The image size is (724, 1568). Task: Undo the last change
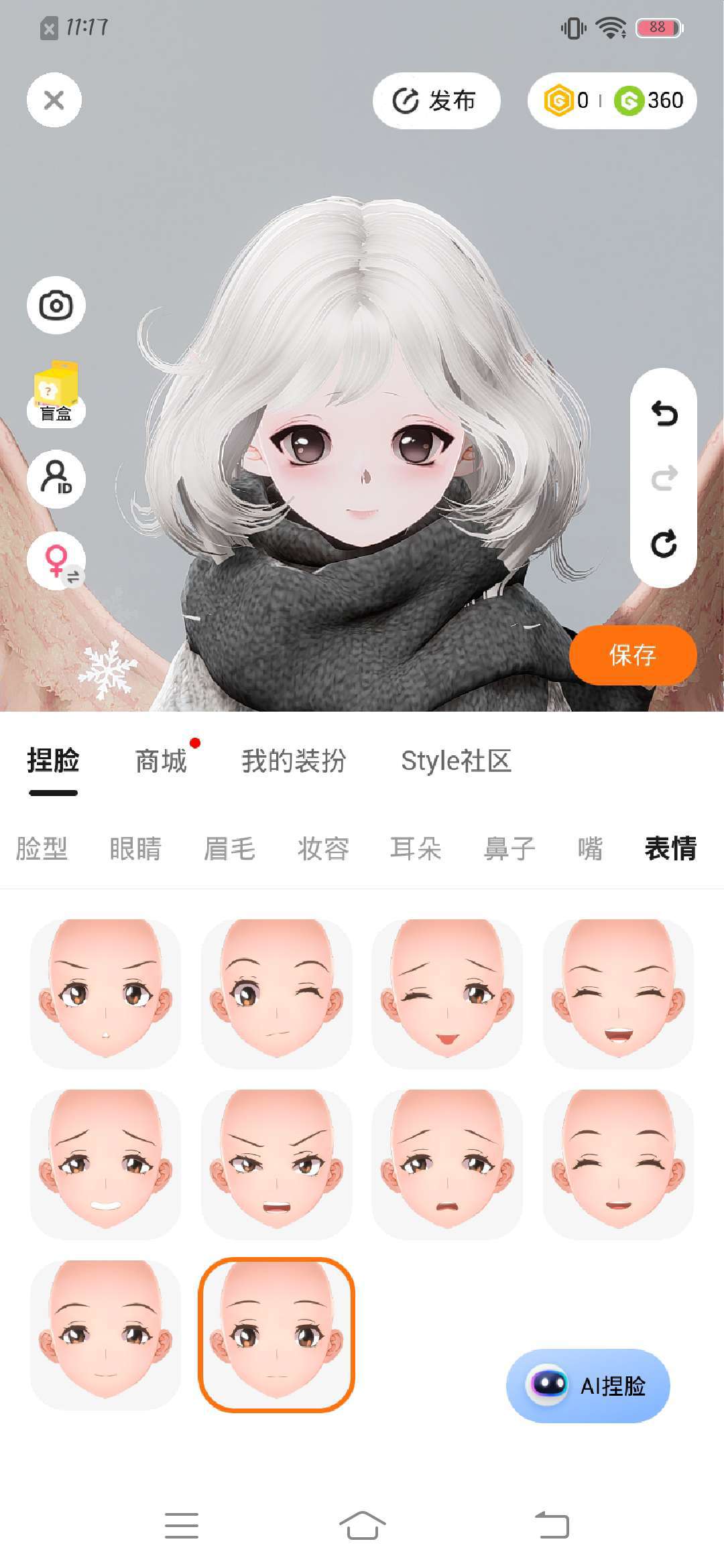(x=664, y=413)
